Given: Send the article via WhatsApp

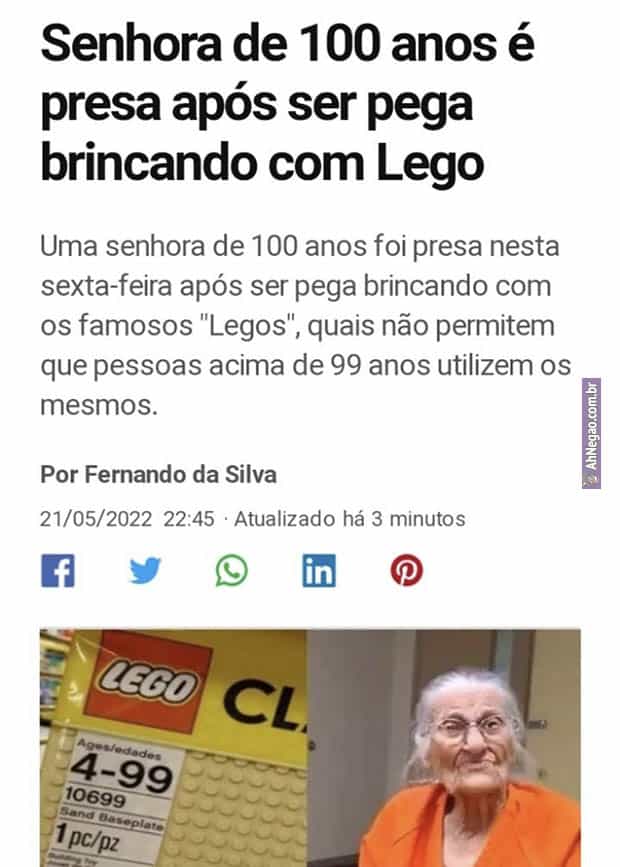Looking at the screenshot, I should pos(232,571).
